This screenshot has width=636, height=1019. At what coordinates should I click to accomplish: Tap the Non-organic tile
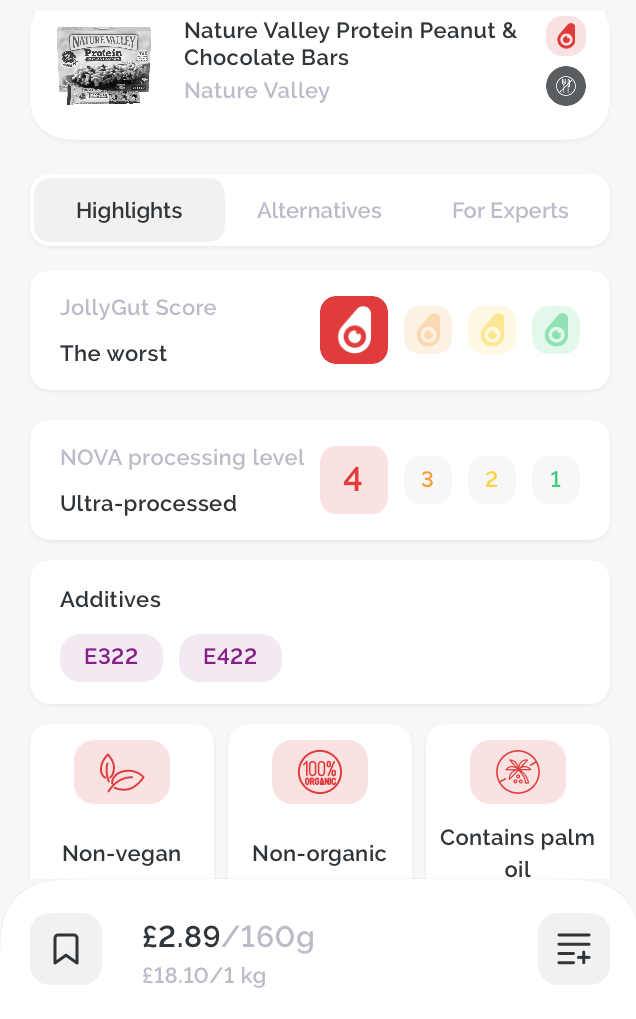[320, 803]
